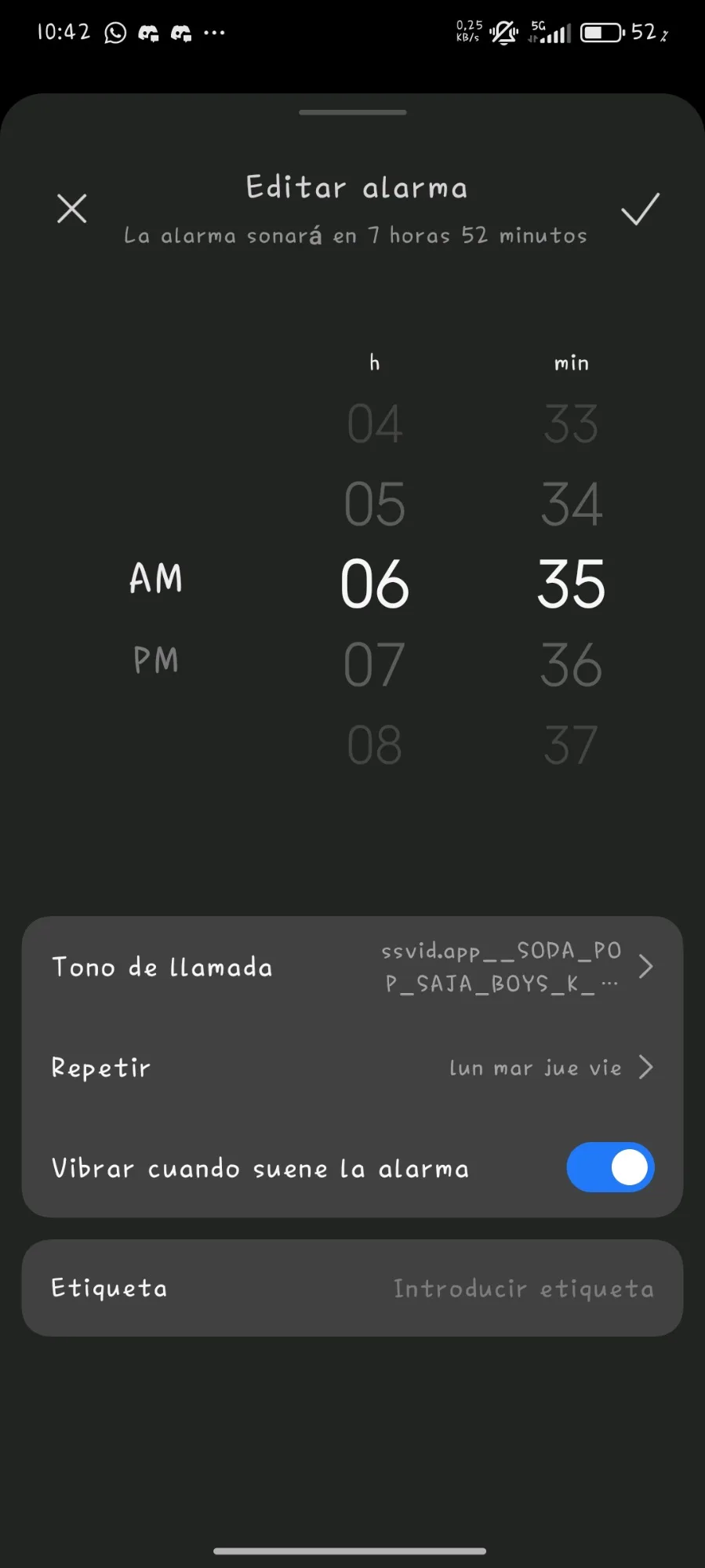Select hour 05 in the picker

tap(375, 504)
